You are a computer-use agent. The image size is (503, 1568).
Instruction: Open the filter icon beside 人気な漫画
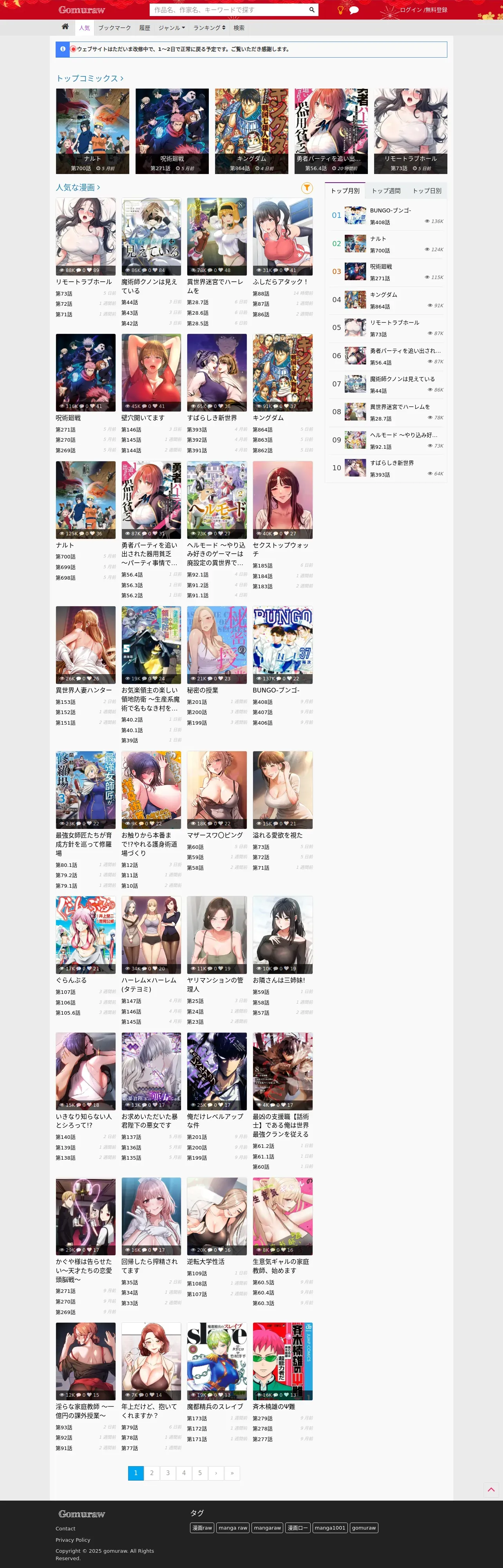click(307, 188)
